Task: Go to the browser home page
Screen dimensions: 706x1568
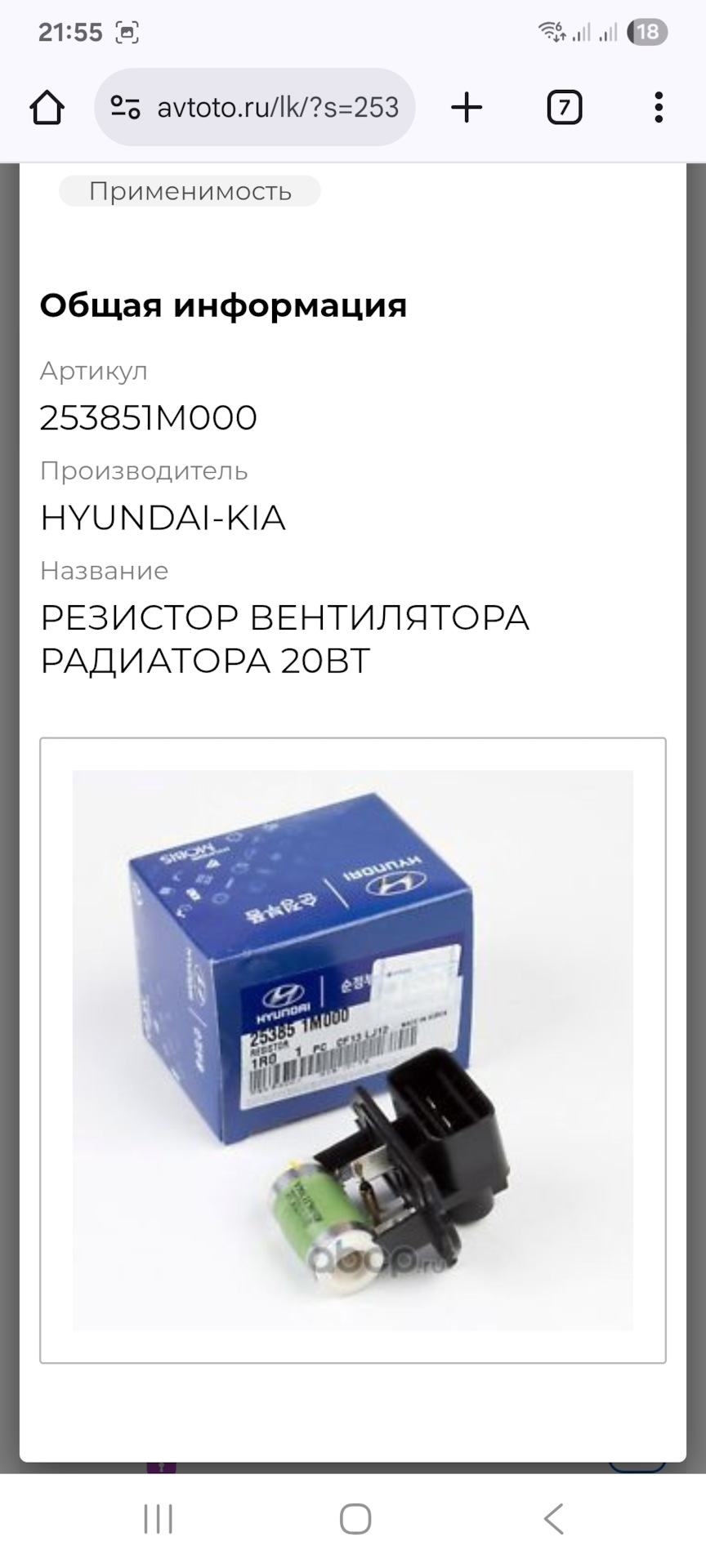Action: click(x=47, y=108)
